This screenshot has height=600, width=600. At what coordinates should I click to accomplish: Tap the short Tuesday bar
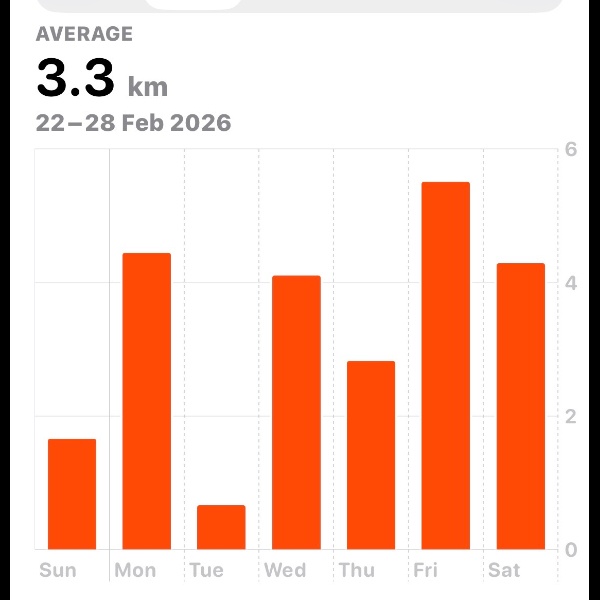pyautogui.click(x=221, y=527)
